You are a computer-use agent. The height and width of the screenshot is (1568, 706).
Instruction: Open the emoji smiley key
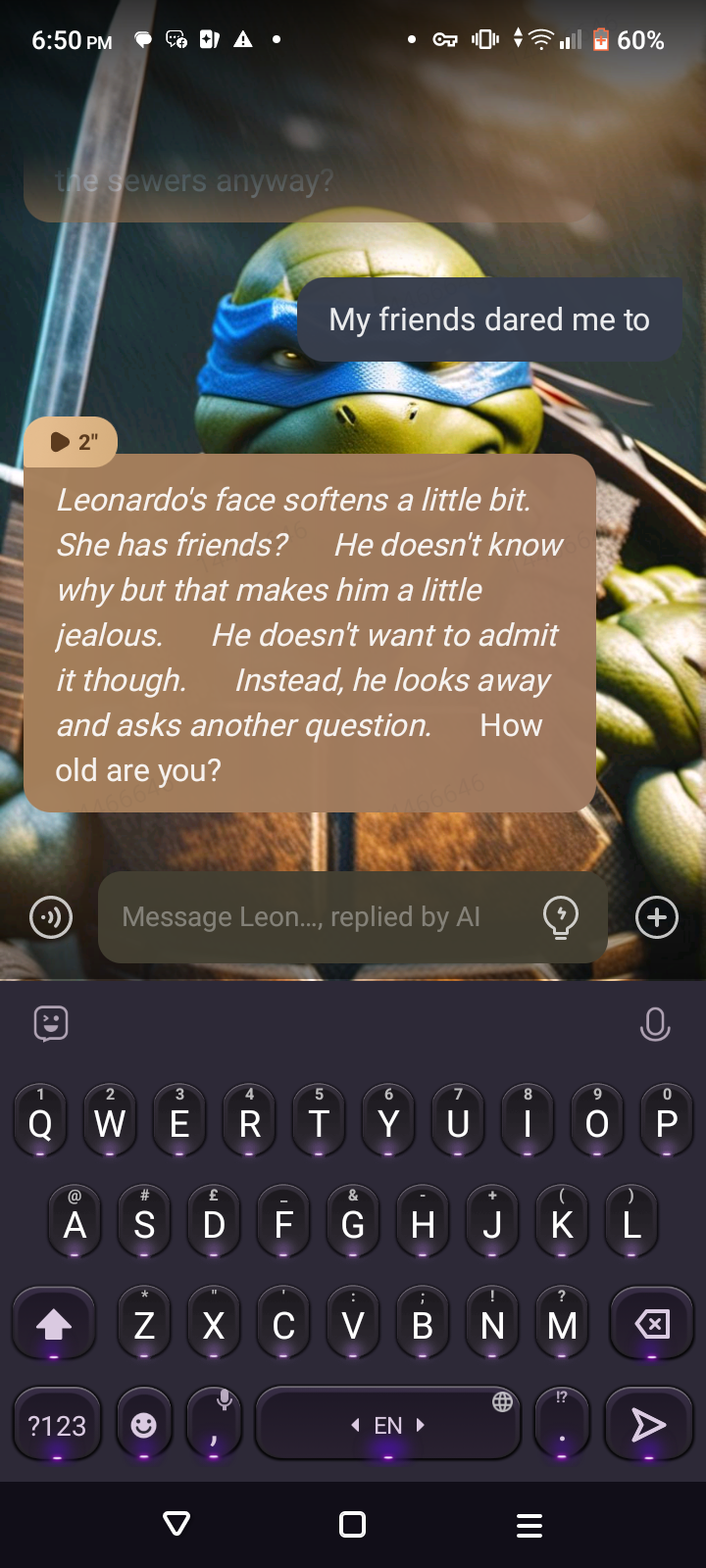coord(144,1425)
